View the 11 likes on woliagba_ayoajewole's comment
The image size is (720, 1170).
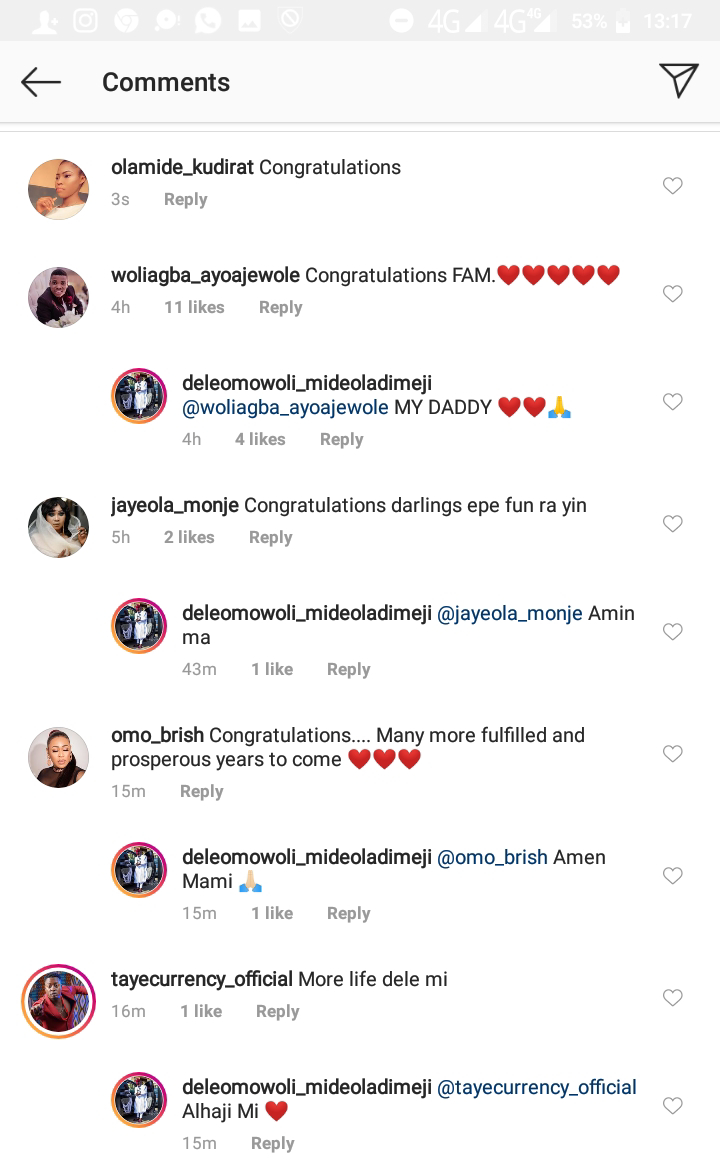(194, 307)
